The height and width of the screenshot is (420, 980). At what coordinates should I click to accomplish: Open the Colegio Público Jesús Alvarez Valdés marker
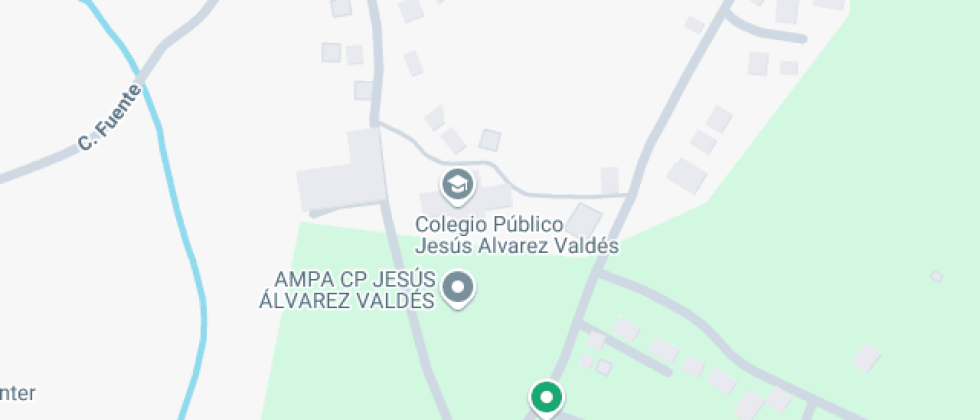458,185
